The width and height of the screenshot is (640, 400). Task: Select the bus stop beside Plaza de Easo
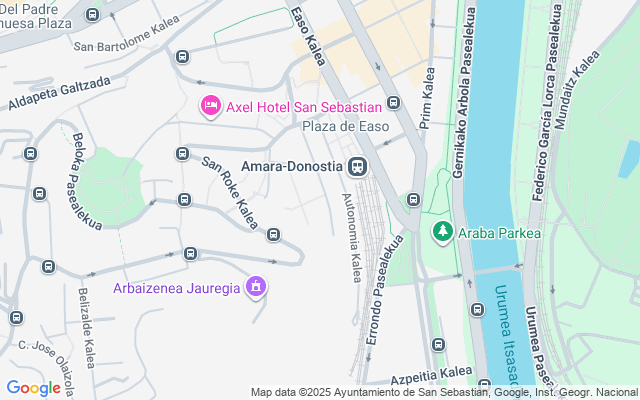tap(393, 102)
